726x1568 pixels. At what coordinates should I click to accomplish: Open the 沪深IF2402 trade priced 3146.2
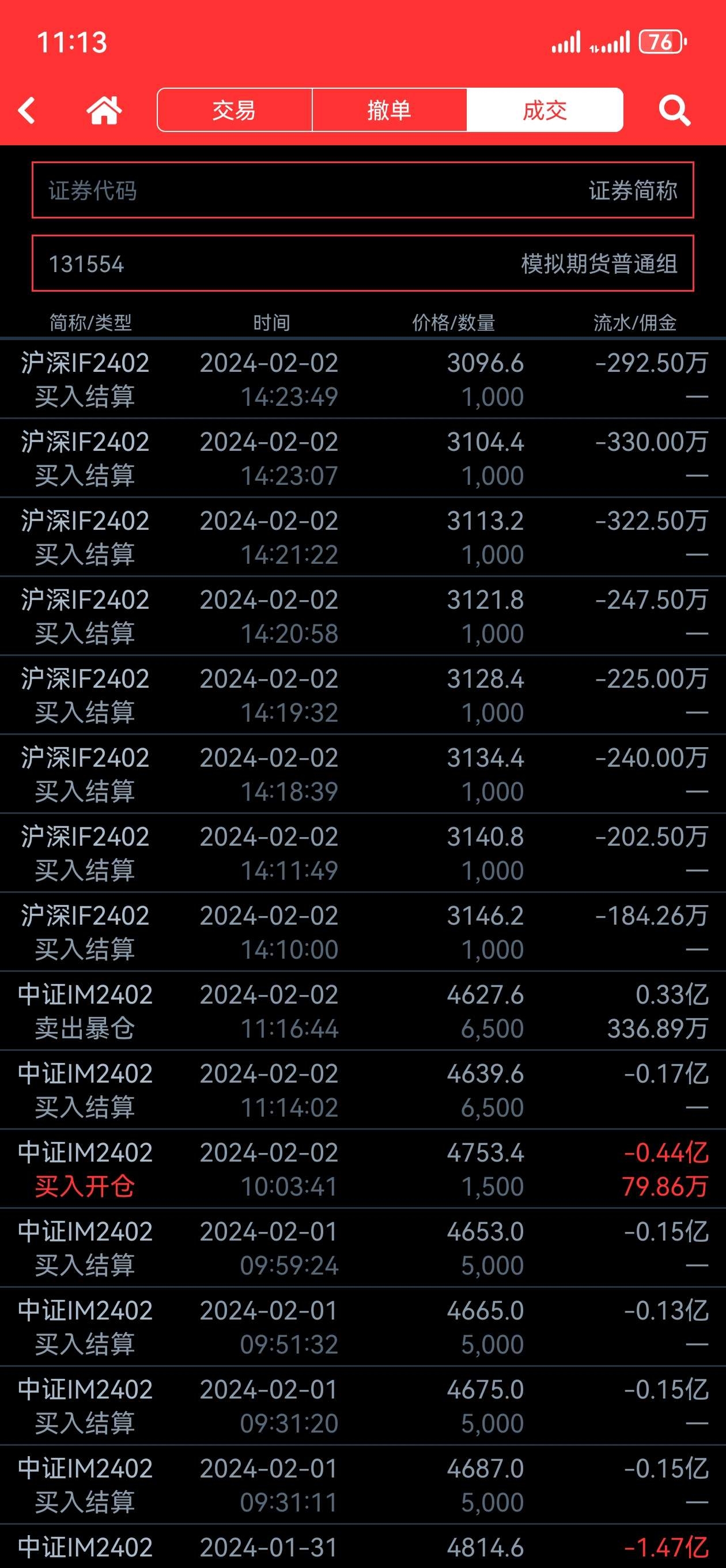362,932
